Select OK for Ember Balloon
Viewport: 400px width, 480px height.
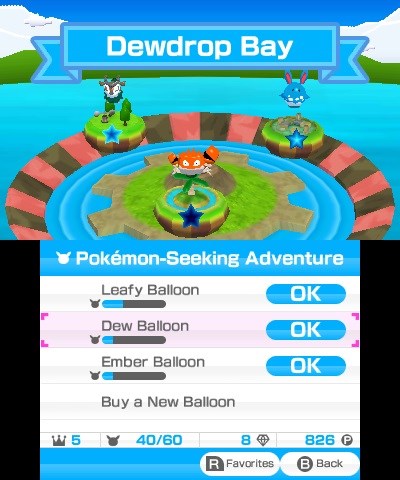[x=306, y=366]
